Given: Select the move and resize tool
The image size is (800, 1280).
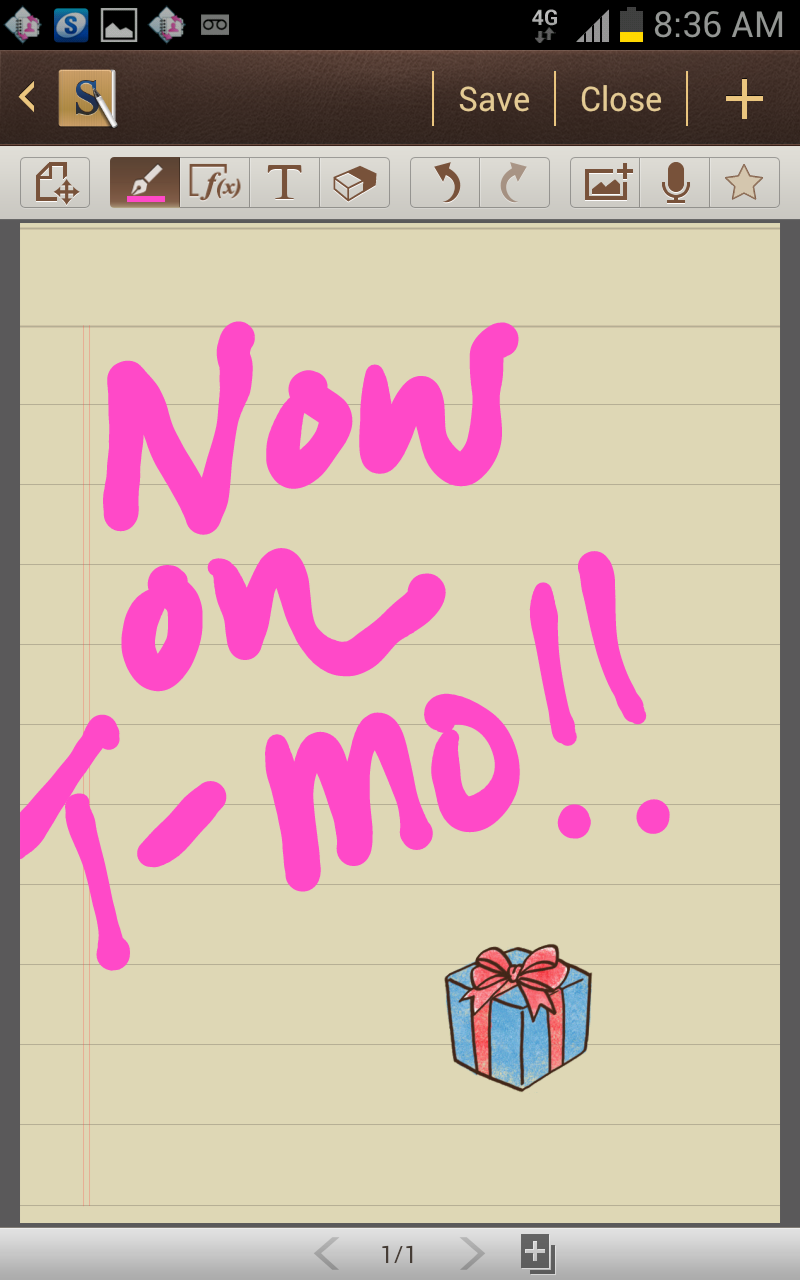Looking at the screenshot, I should pyautogui.click(x=56, y=183).
